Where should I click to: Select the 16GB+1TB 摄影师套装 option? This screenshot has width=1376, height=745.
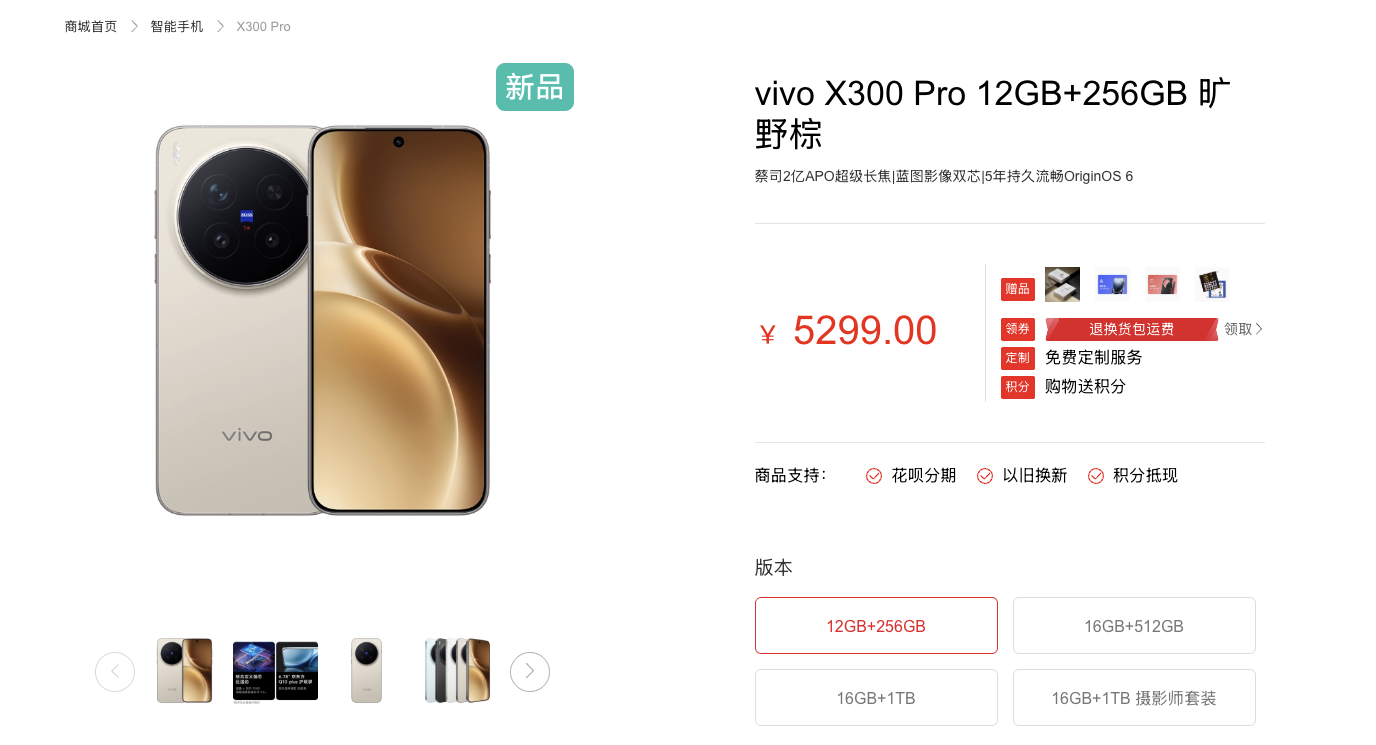1134,698
